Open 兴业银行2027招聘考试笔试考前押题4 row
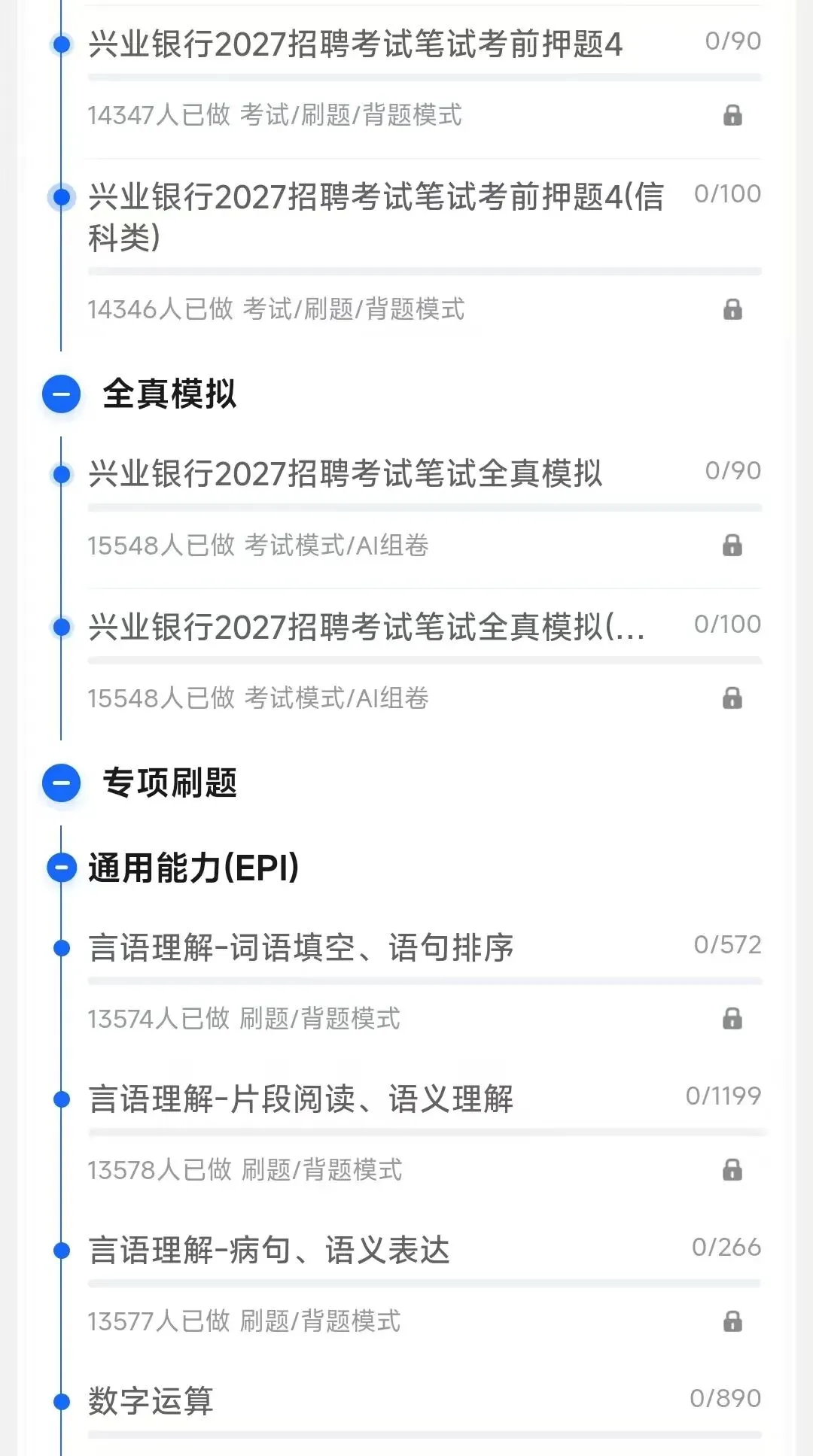 click(x=424, y=79)
